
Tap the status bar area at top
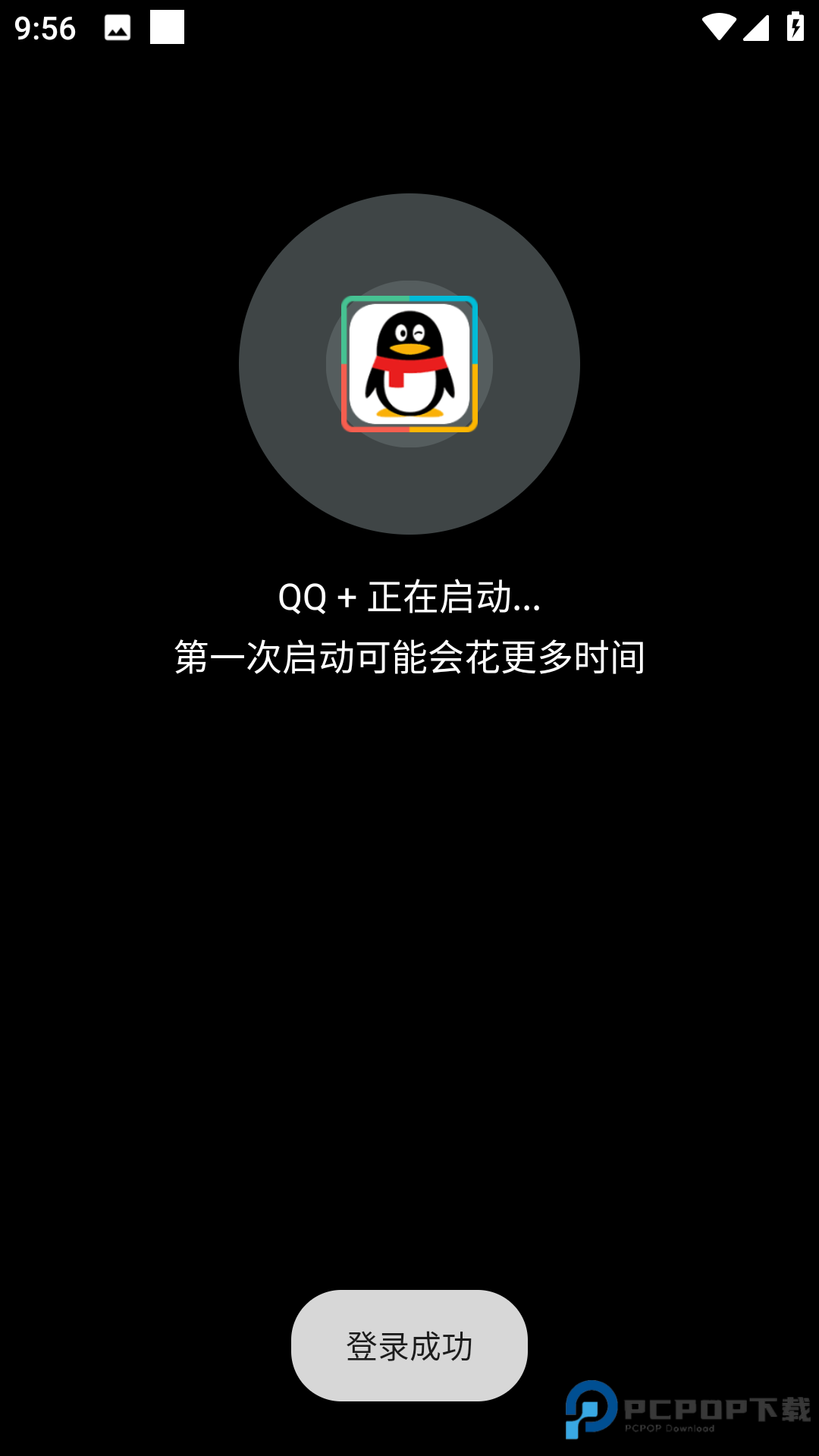coord(409,27)
